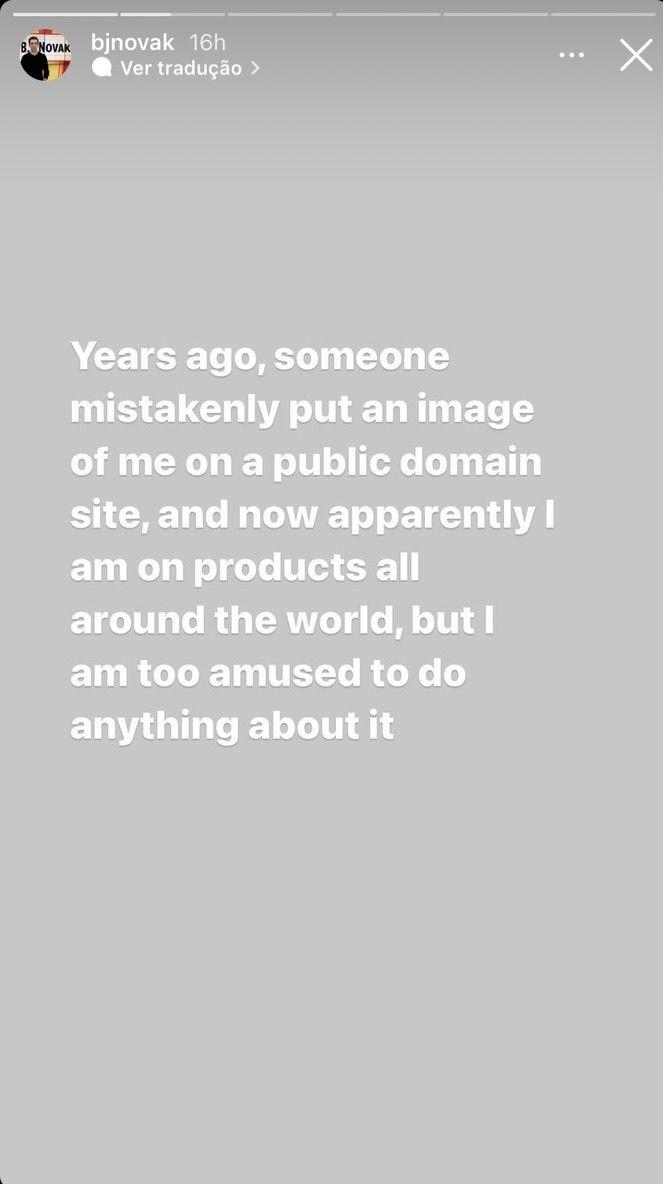
Task: Open profile via bjnovak username
Action: (132, 42)
